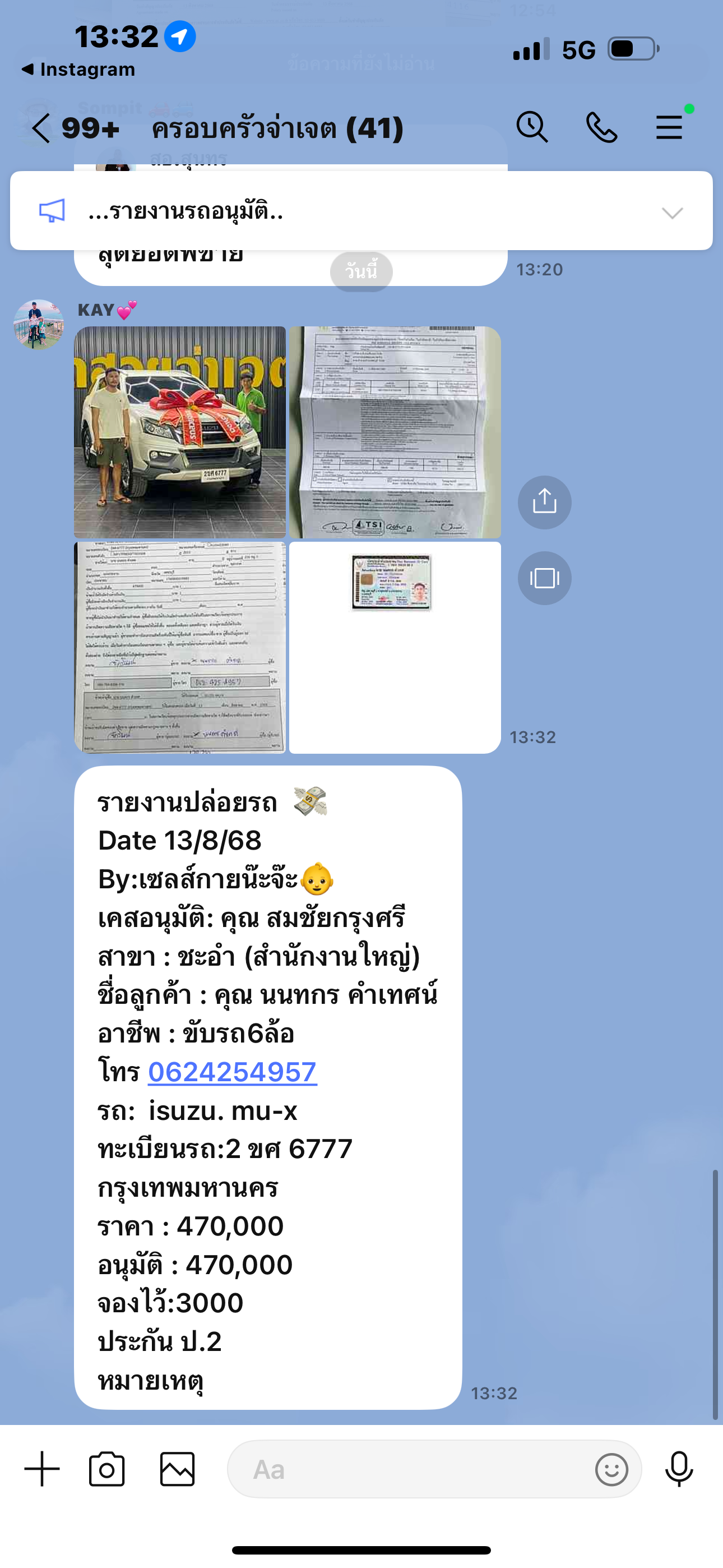View the photos as a slideshow

point(544,578)
